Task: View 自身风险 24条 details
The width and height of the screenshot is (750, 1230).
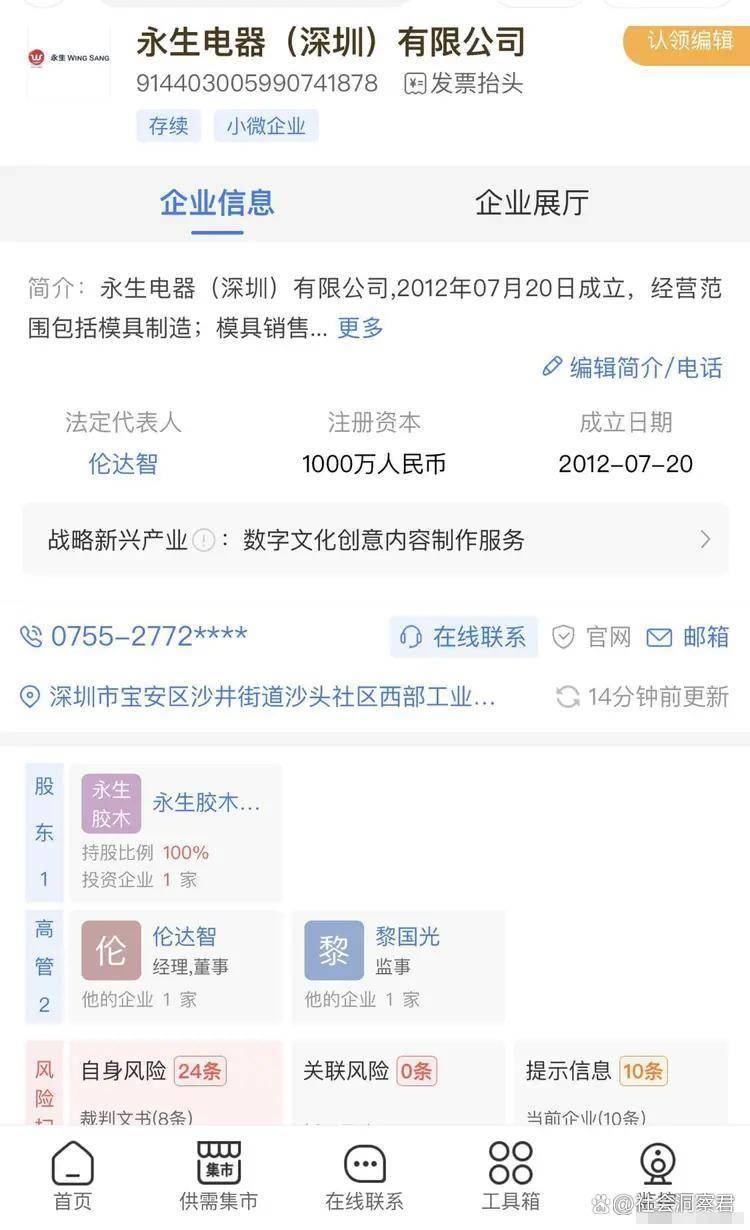Action: [154, 1072]
